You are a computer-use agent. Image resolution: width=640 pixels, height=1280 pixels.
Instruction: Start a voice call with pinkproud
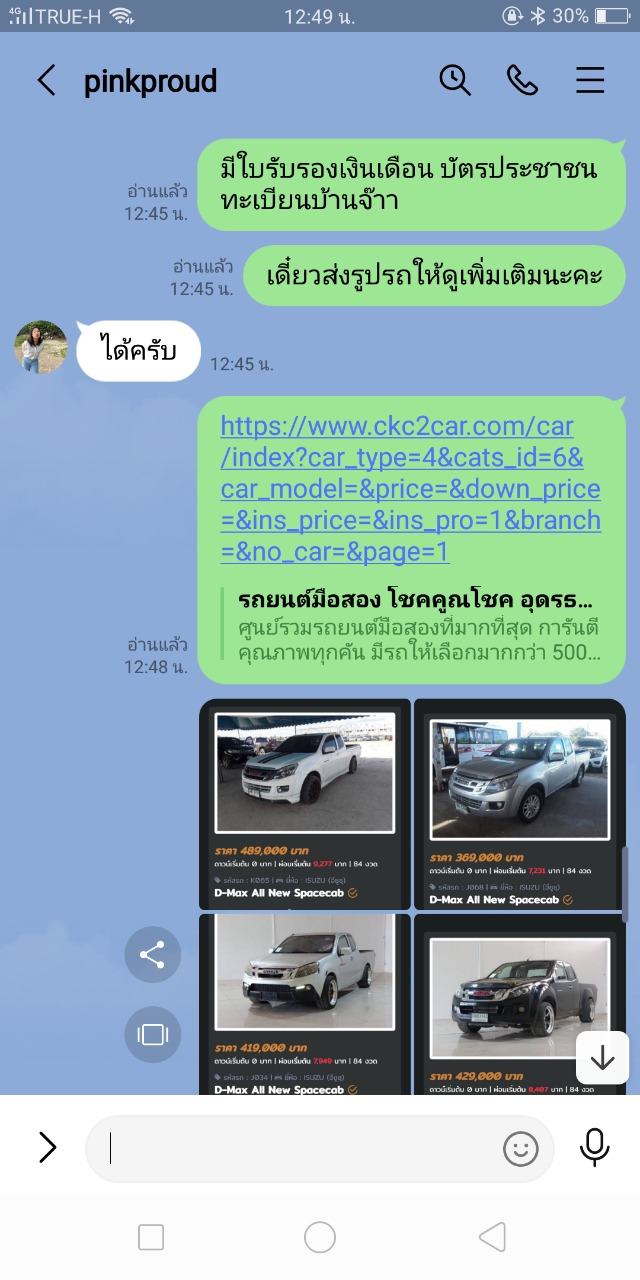[522, 80]
